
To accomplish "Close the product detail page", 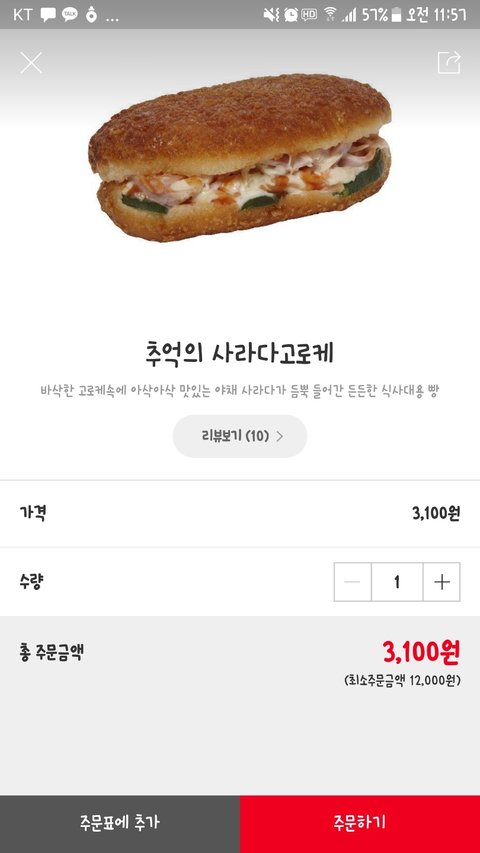I will point(31,63).
